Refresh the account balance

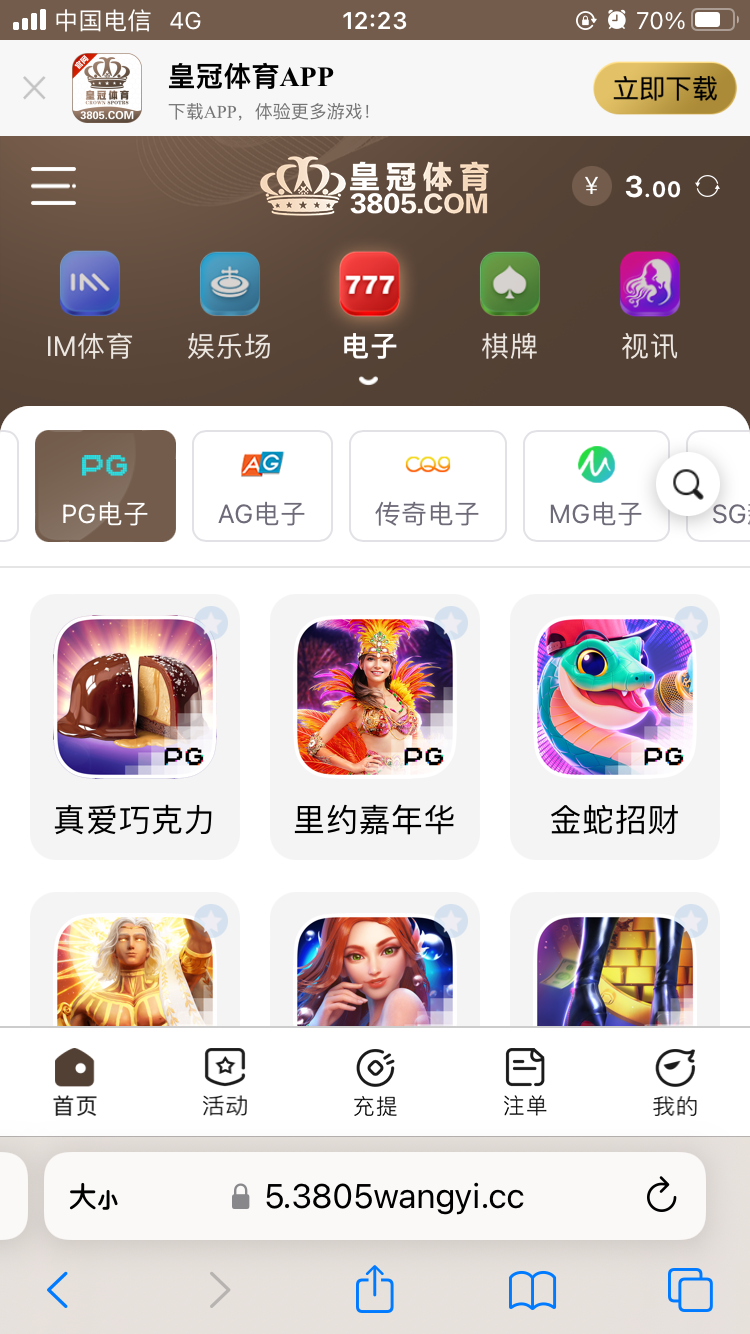coord(708,187)
